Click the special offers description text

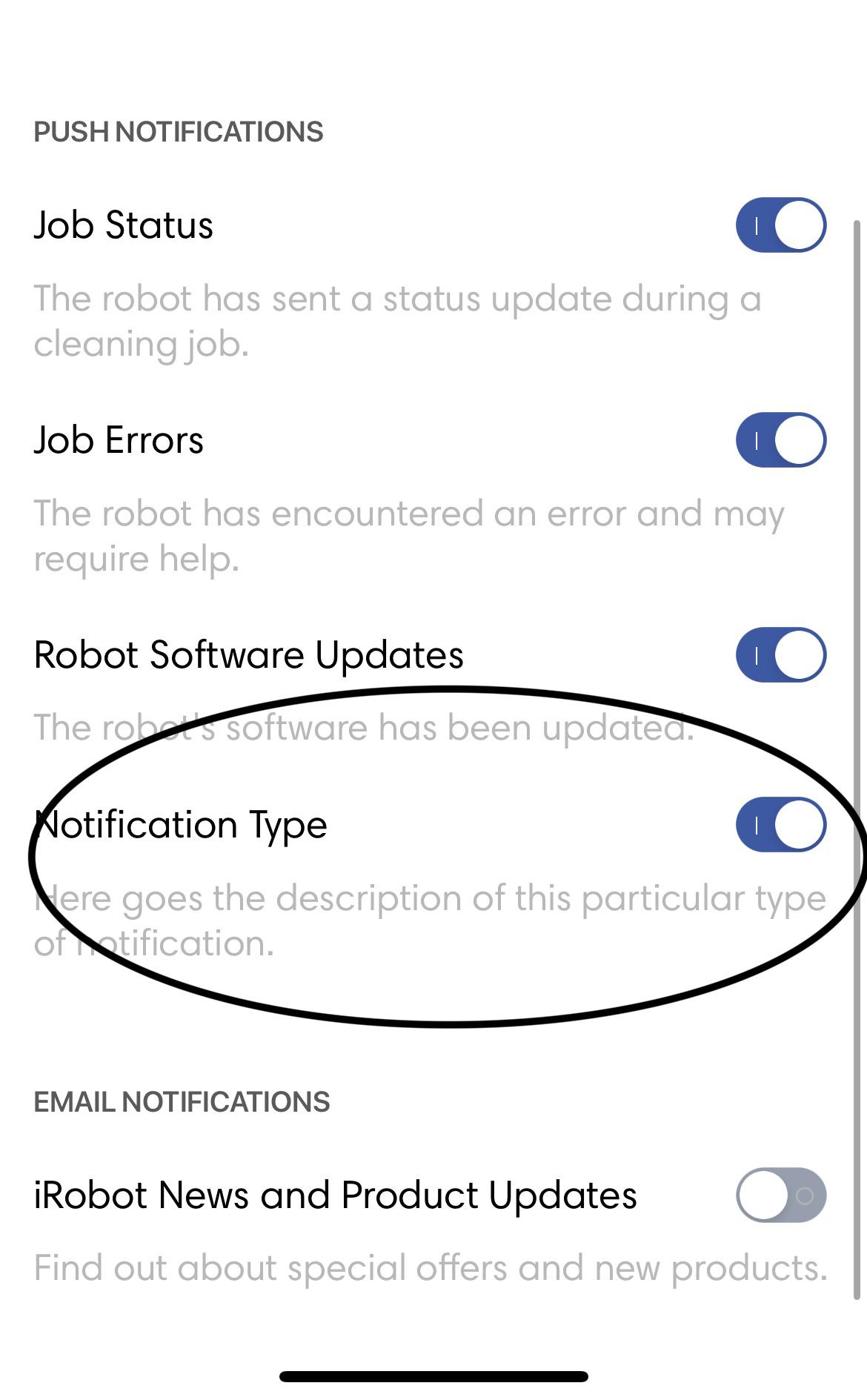click(x=430, y=1267)
